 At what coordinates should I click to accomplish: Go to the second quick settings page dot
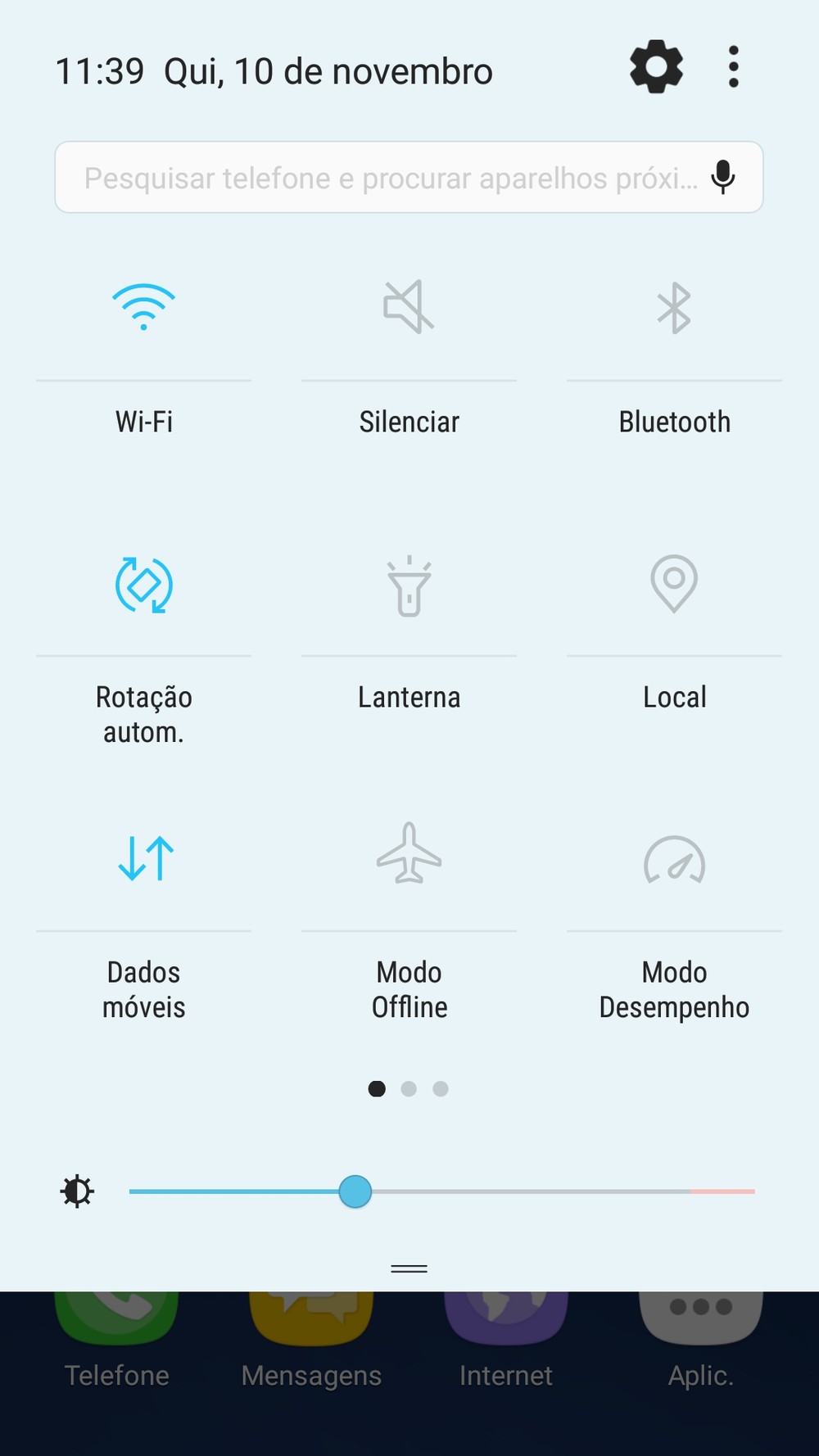pyautogui.click(x=409, y=1088)
